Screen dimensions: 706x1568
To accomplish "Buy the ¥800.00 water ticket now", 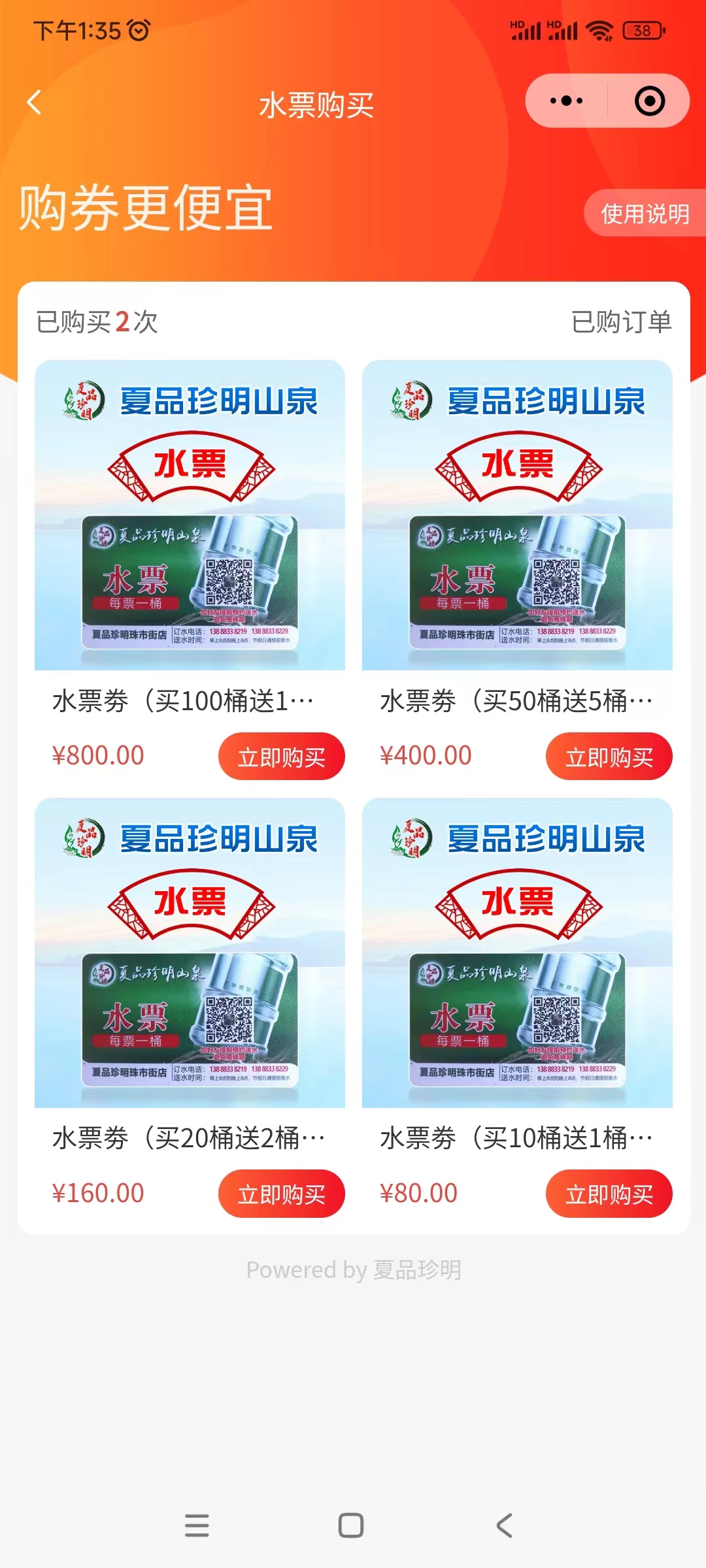I will 281,757.
